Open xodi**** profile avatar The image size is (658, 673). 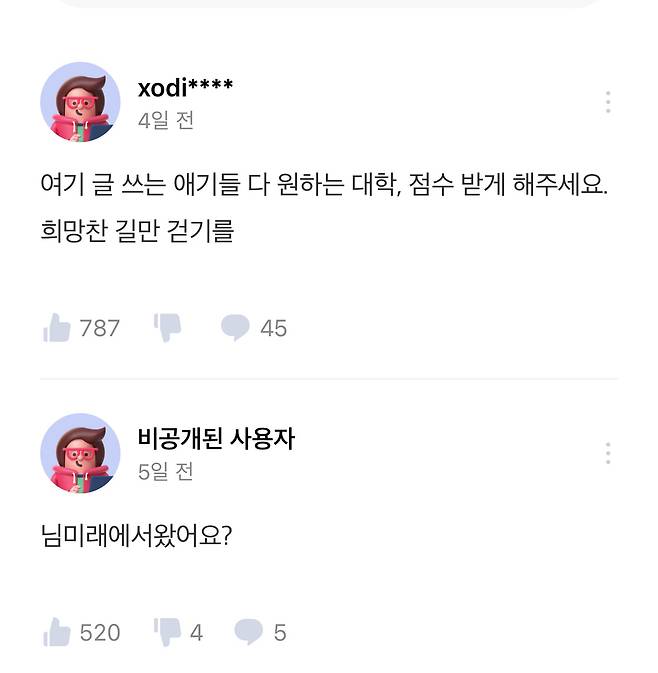click(80, 102)
